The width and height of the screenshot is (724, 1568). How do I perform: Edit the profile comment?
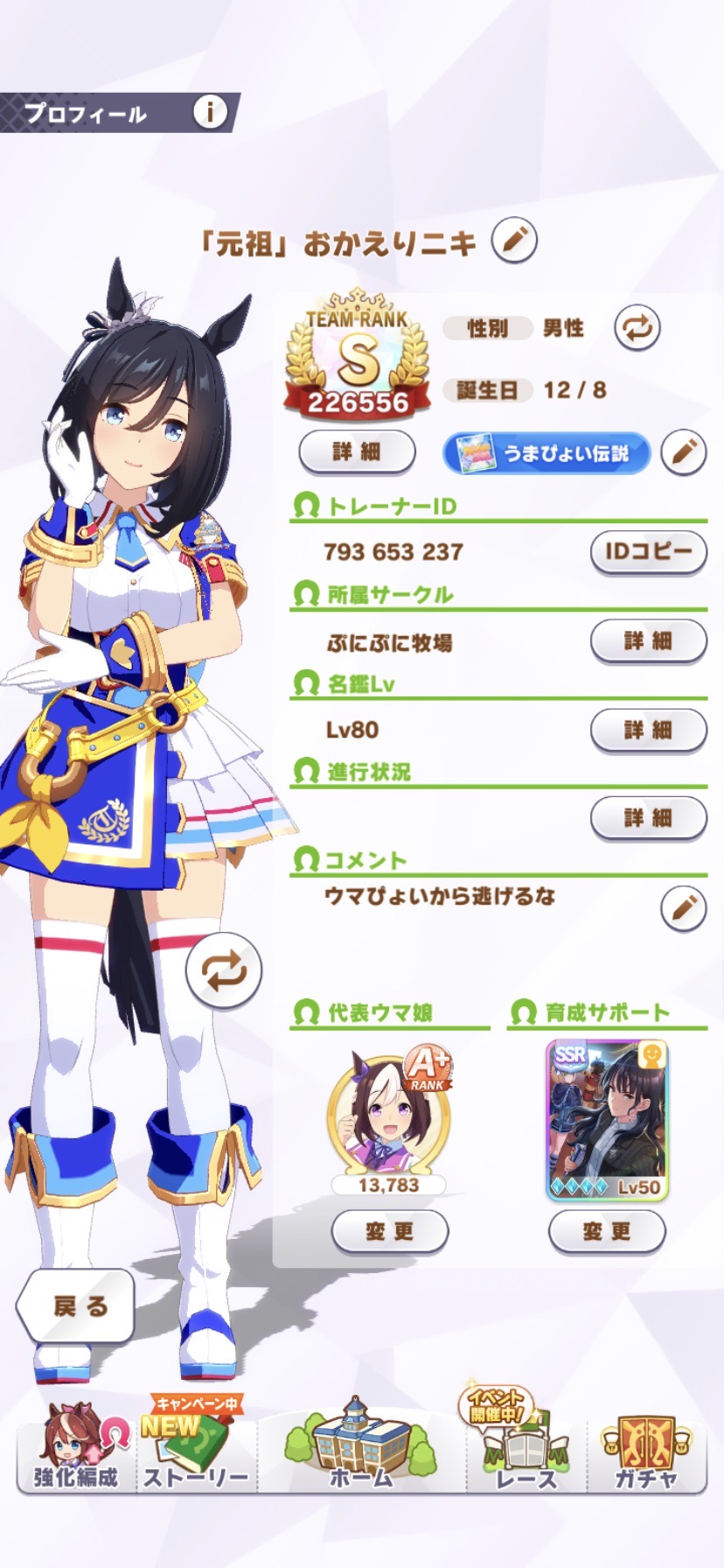[683, 908]
